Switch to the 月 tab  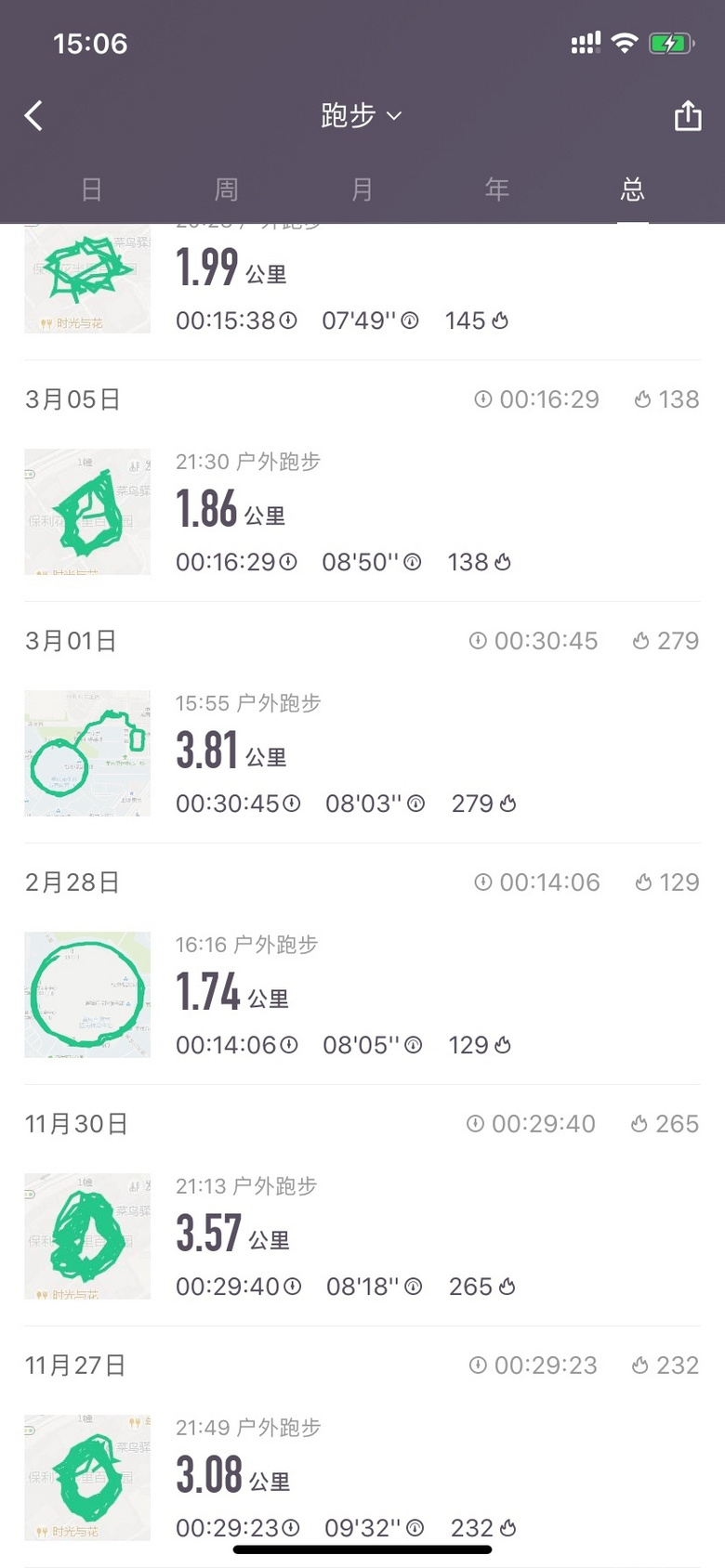(362, 189)
